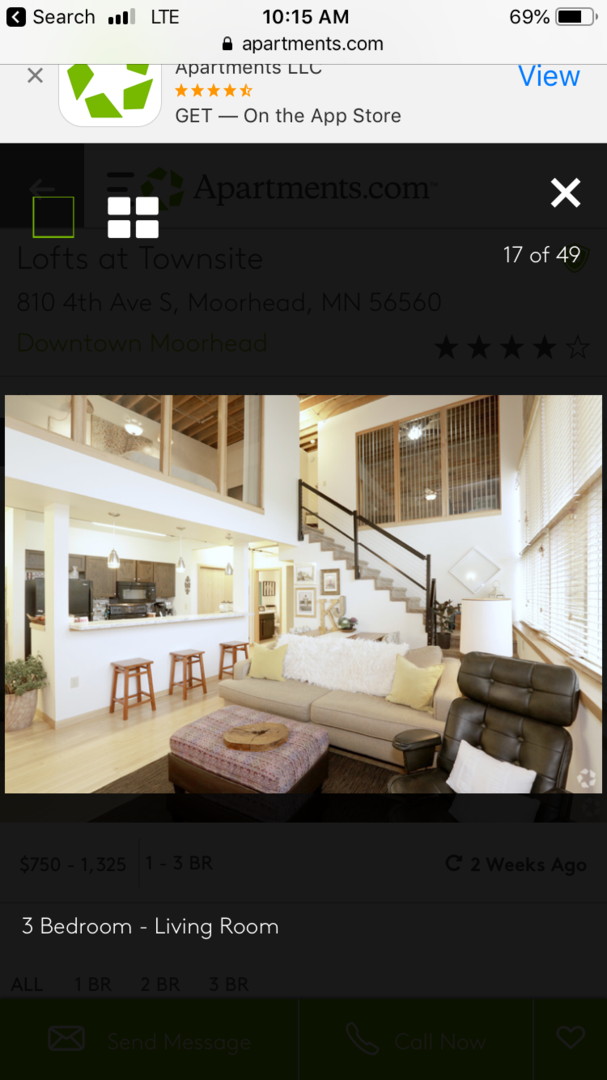
Task: Select single photo view mode
Action: (54, 217)
